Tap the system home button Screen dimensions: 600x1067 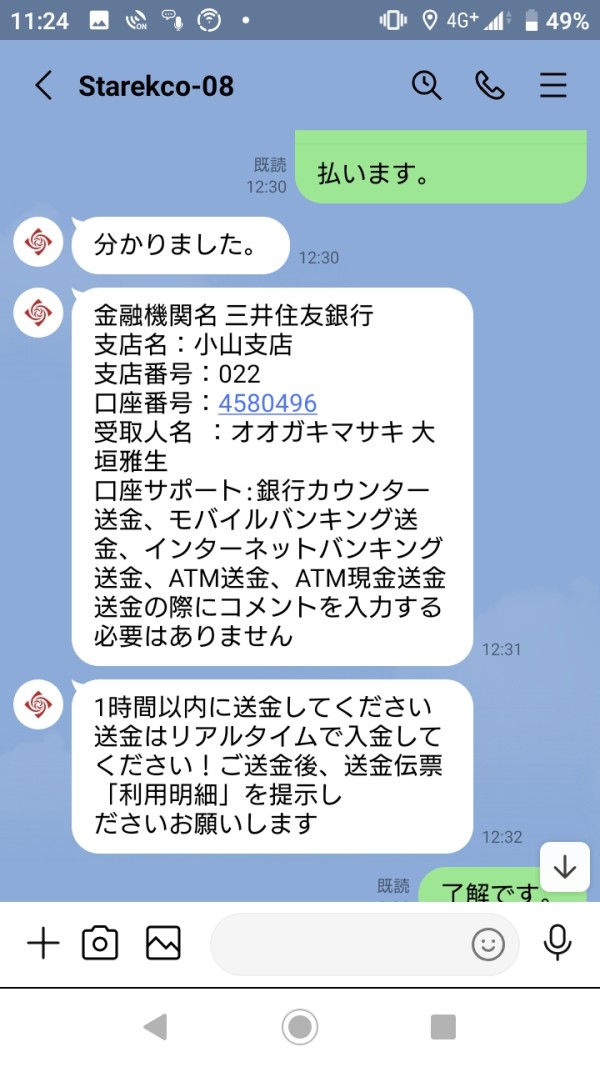pyautogui.click(x=300, y=1026)
